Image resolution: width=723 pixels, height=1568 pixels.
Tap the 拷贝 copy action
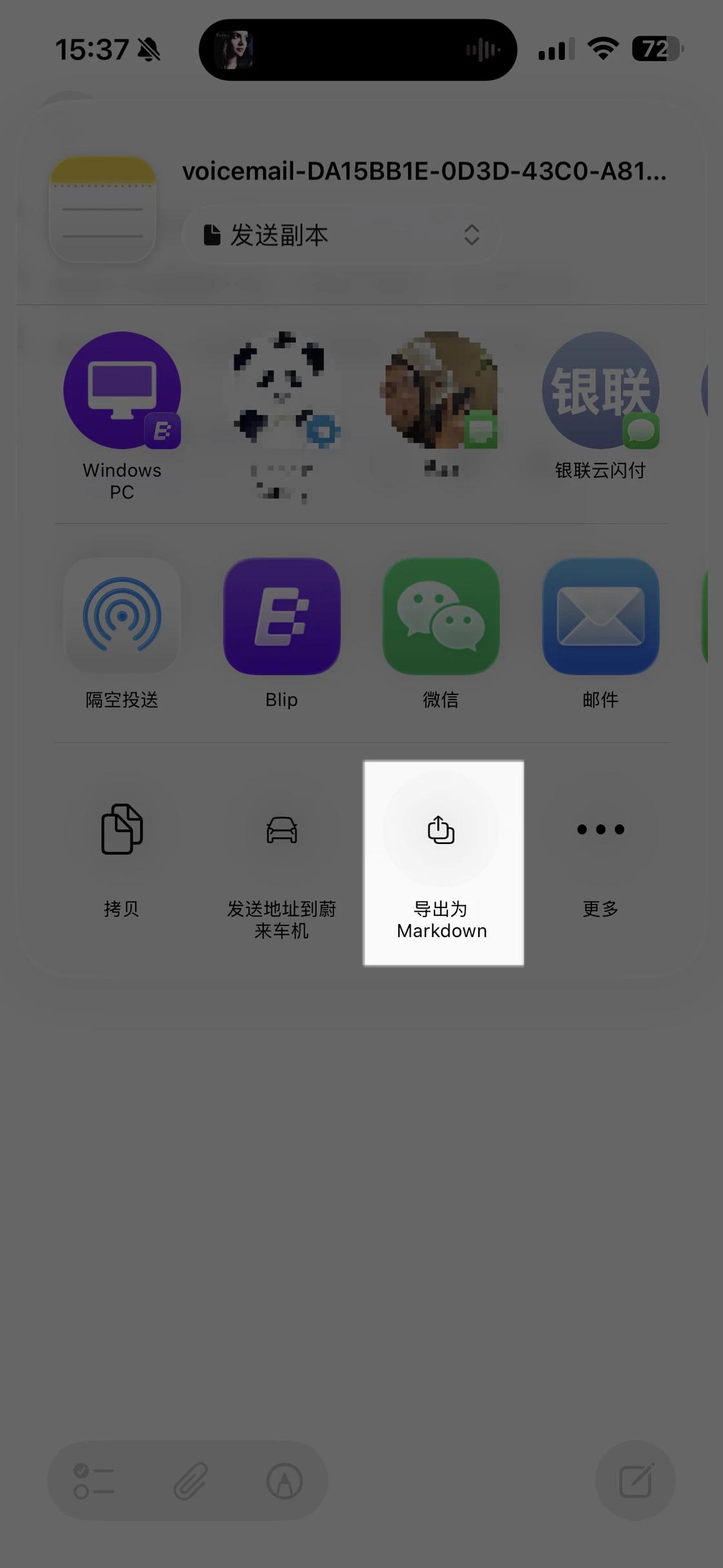click(122, 829)
